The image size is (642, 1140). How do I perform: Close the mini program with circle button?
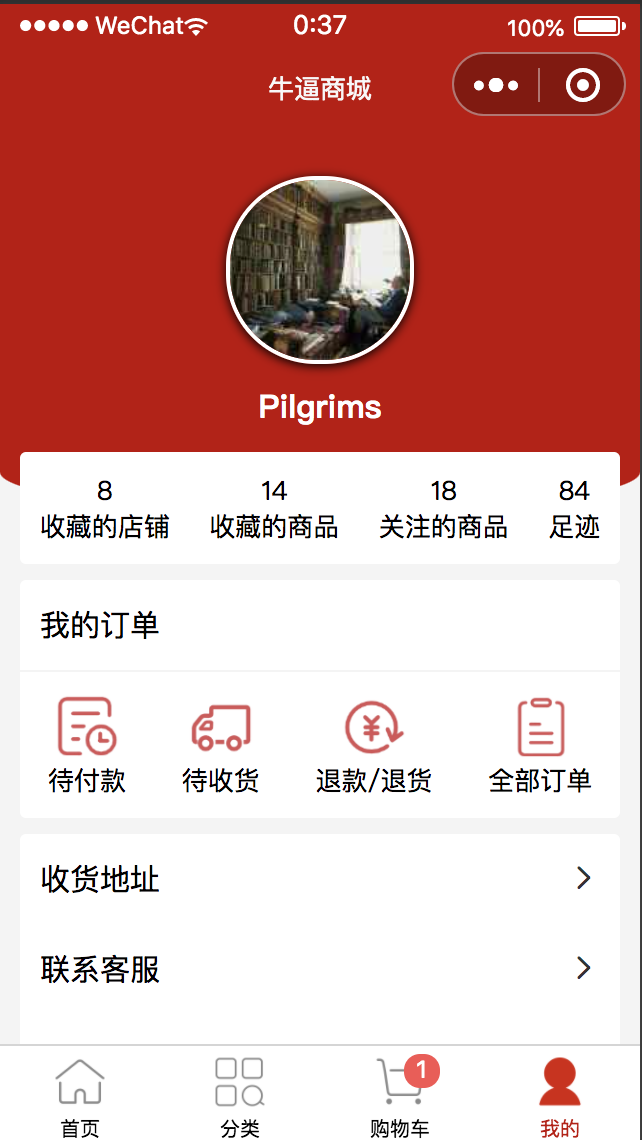point(582,85)
